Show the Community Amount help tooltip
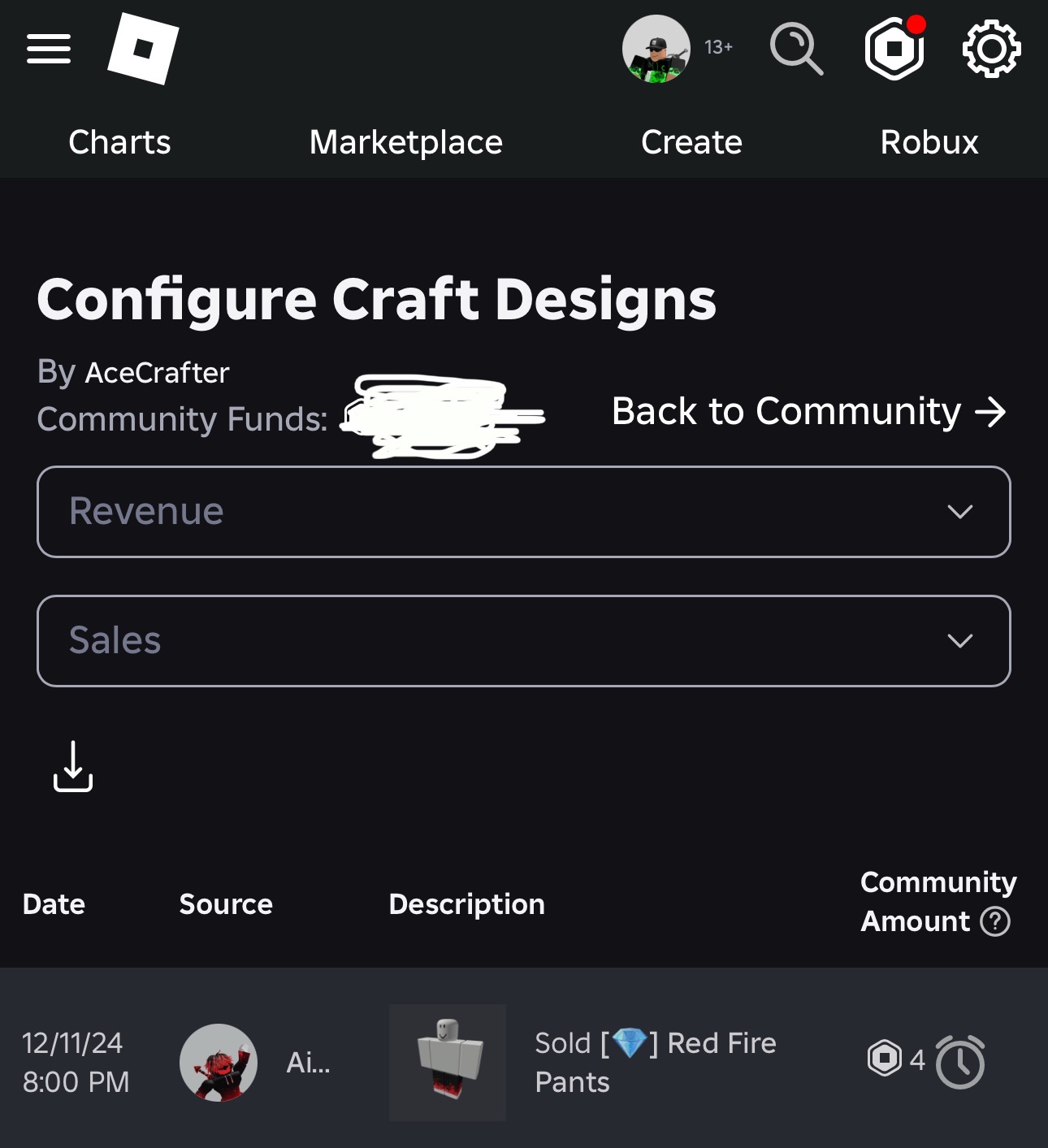The width and height of the screenshot is (1048, 1148). (x=995, y=921)
